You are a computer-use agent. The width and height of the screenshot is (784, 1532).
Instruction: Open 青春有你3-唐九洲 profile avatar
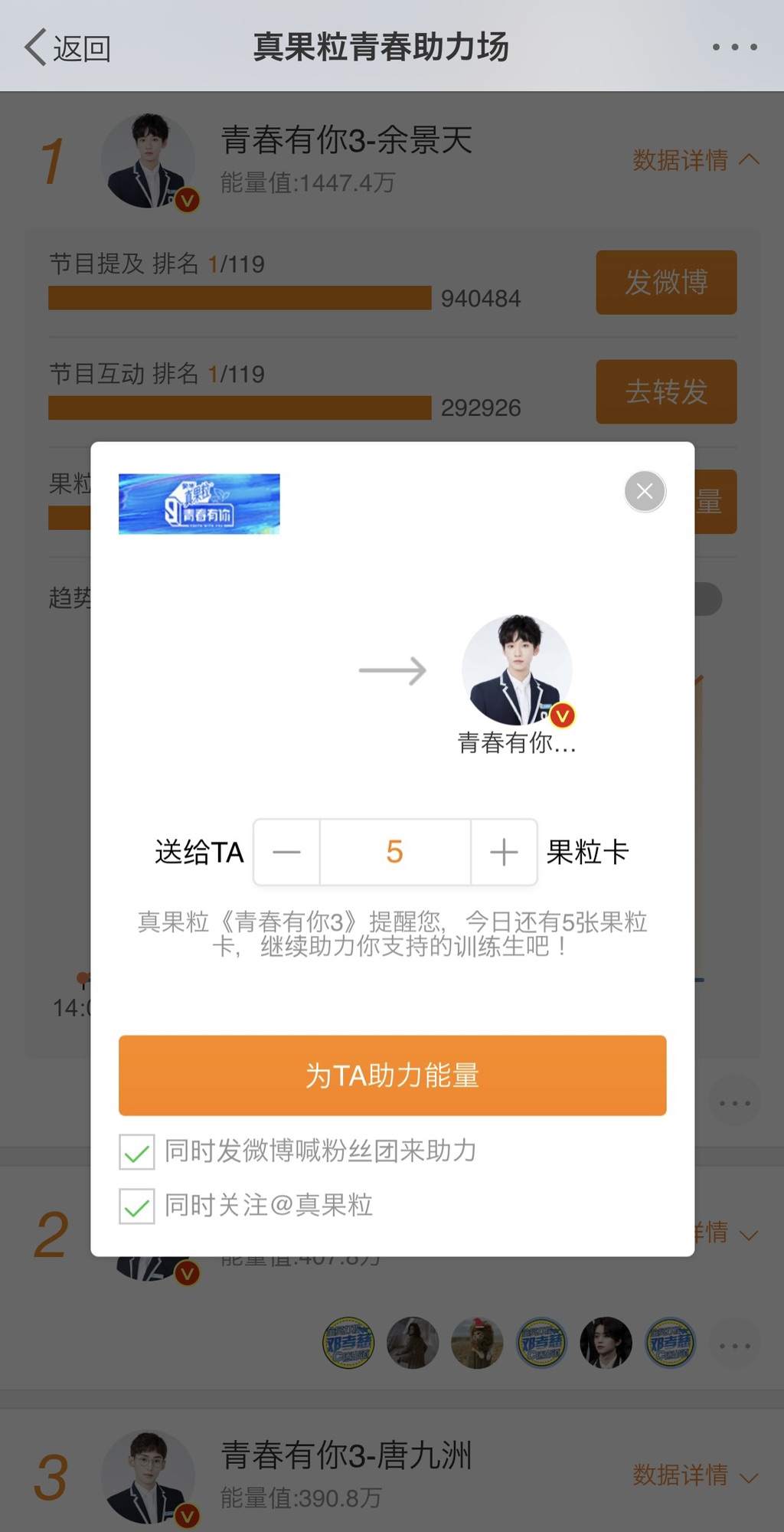[x=149, y=1475]
